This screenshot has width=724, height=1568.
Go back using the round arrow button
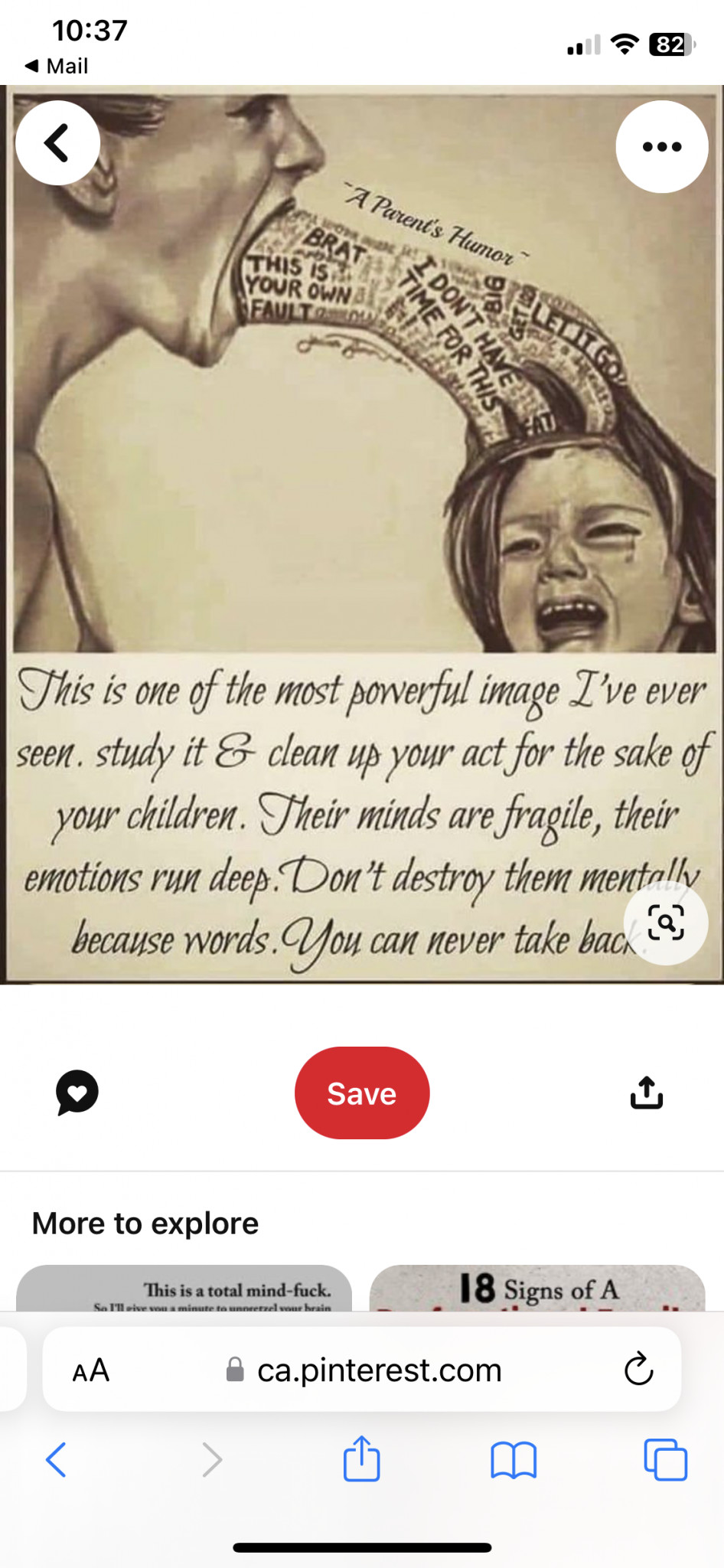[x=57, y=143]
